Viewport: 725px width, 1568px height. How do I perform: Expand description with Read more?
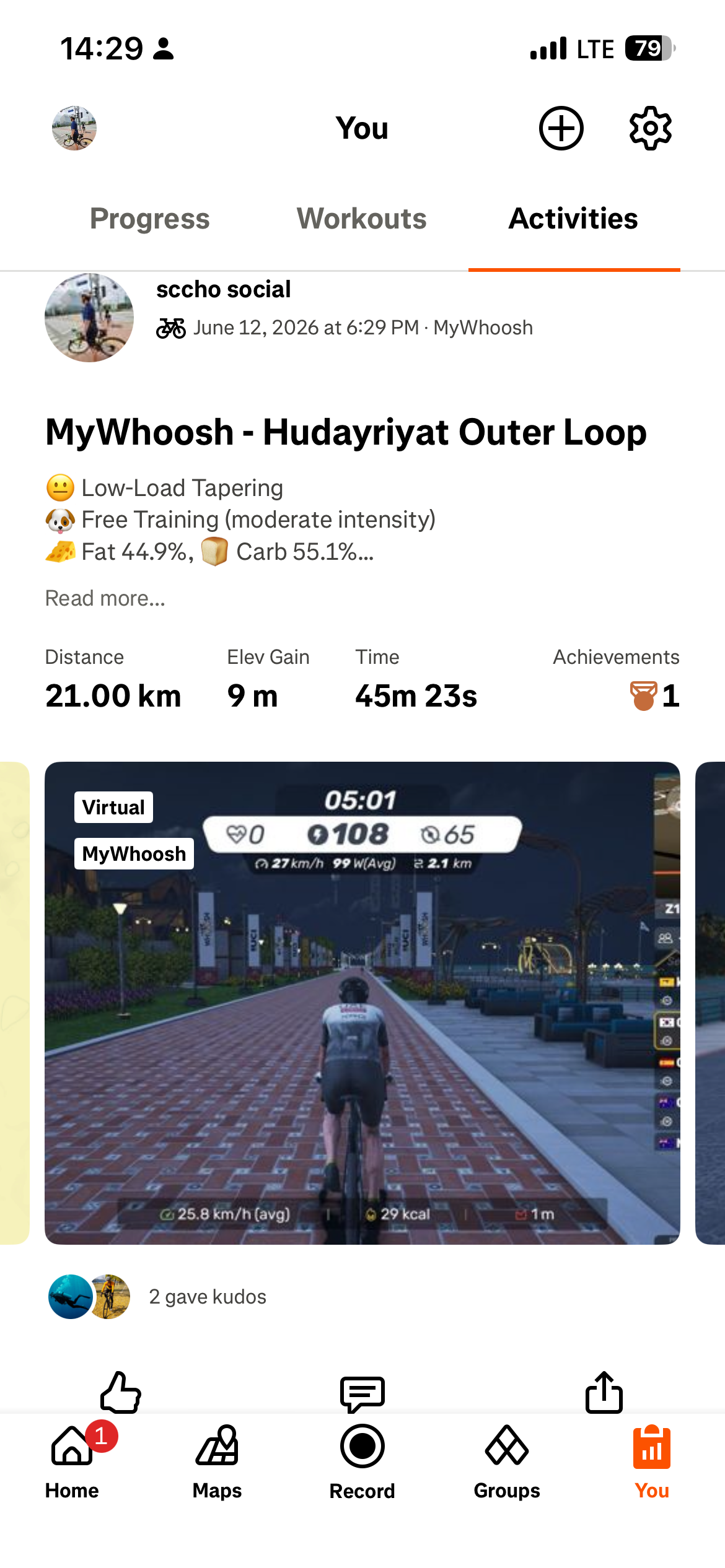[x=105, y=598]
